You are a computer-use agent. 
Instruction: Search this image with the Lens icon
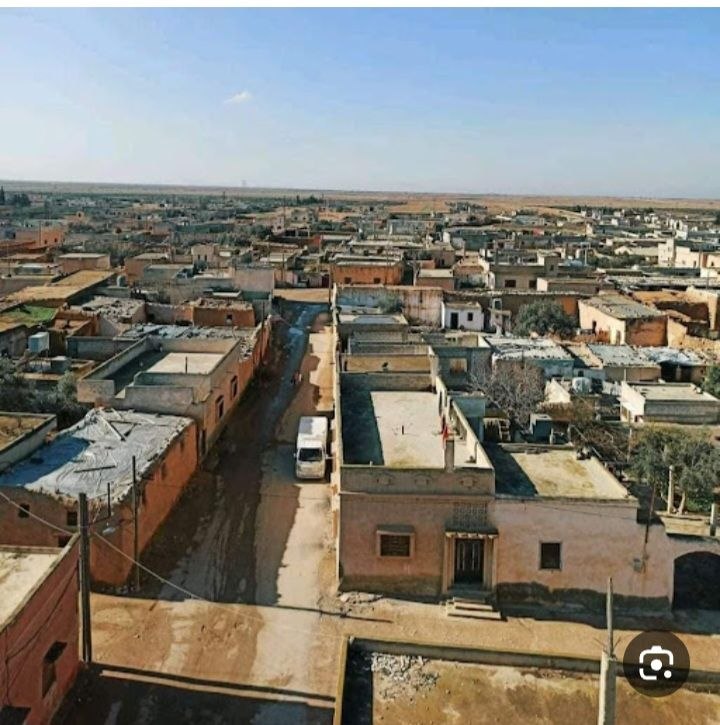(656, 663)
